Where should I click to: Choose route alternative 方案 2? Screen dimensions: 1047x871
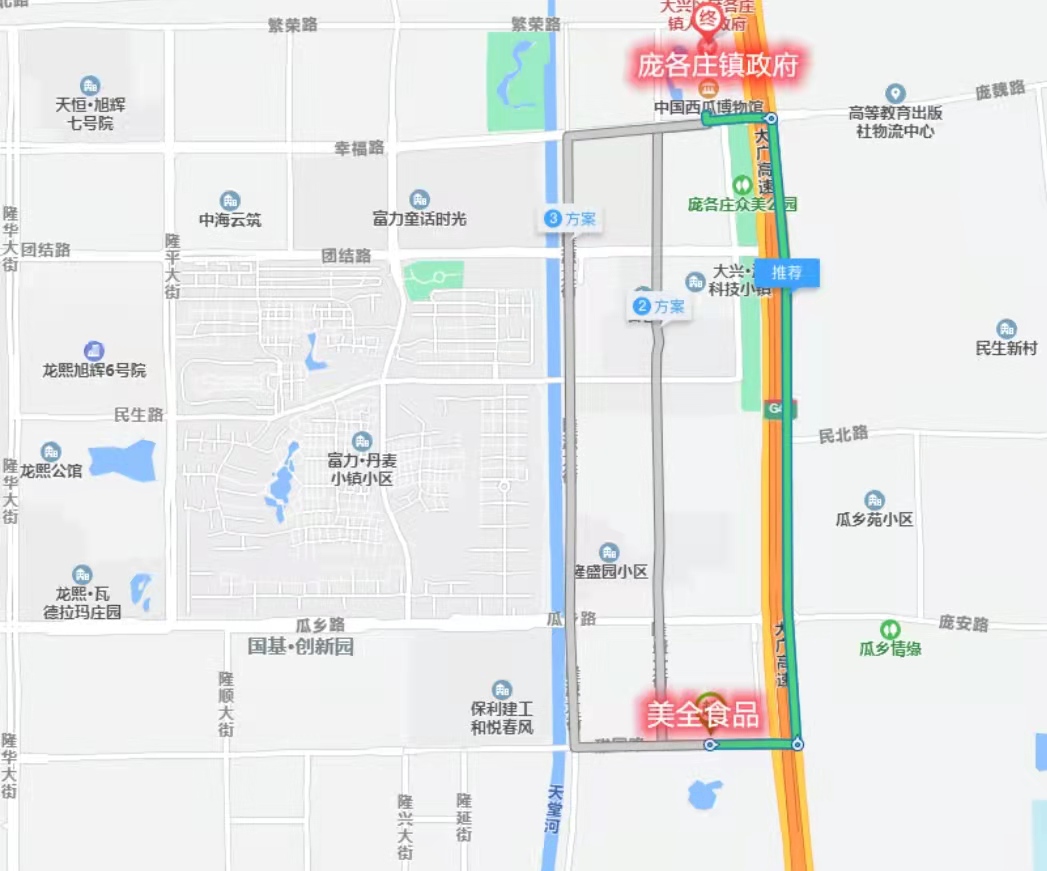661,307
